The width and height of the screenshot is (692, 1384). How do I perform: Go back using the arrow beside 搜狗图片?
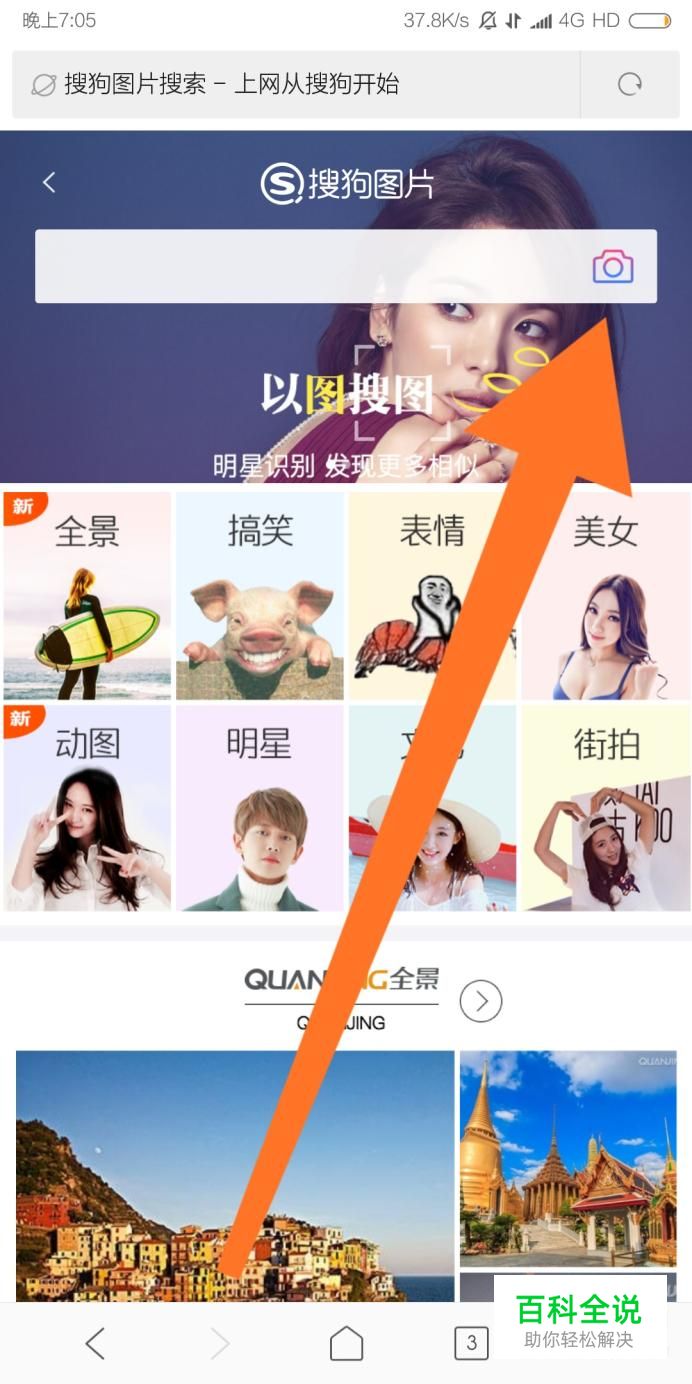[x=49, y=182]
